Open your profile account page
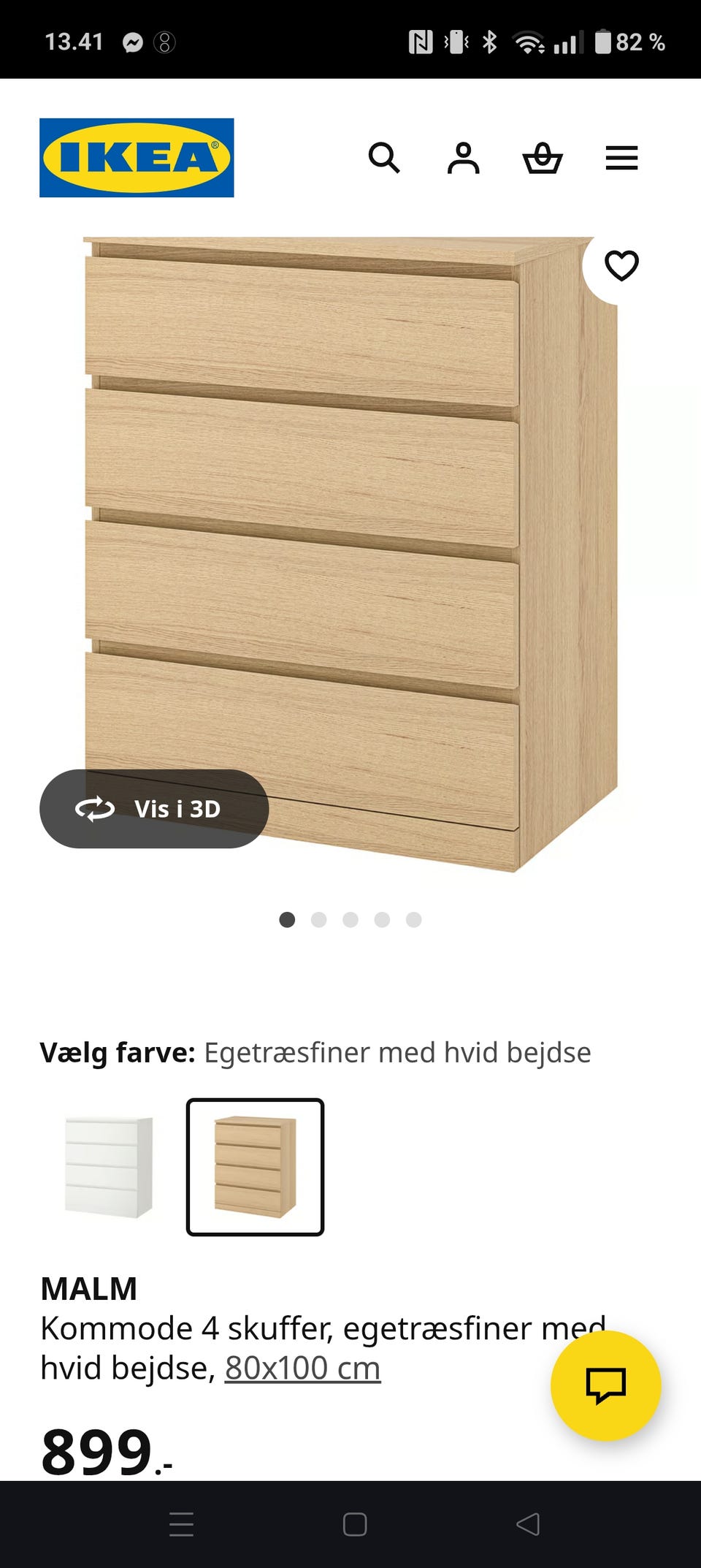The height and width of the screenshot is (1568, 701). (464, 158)
